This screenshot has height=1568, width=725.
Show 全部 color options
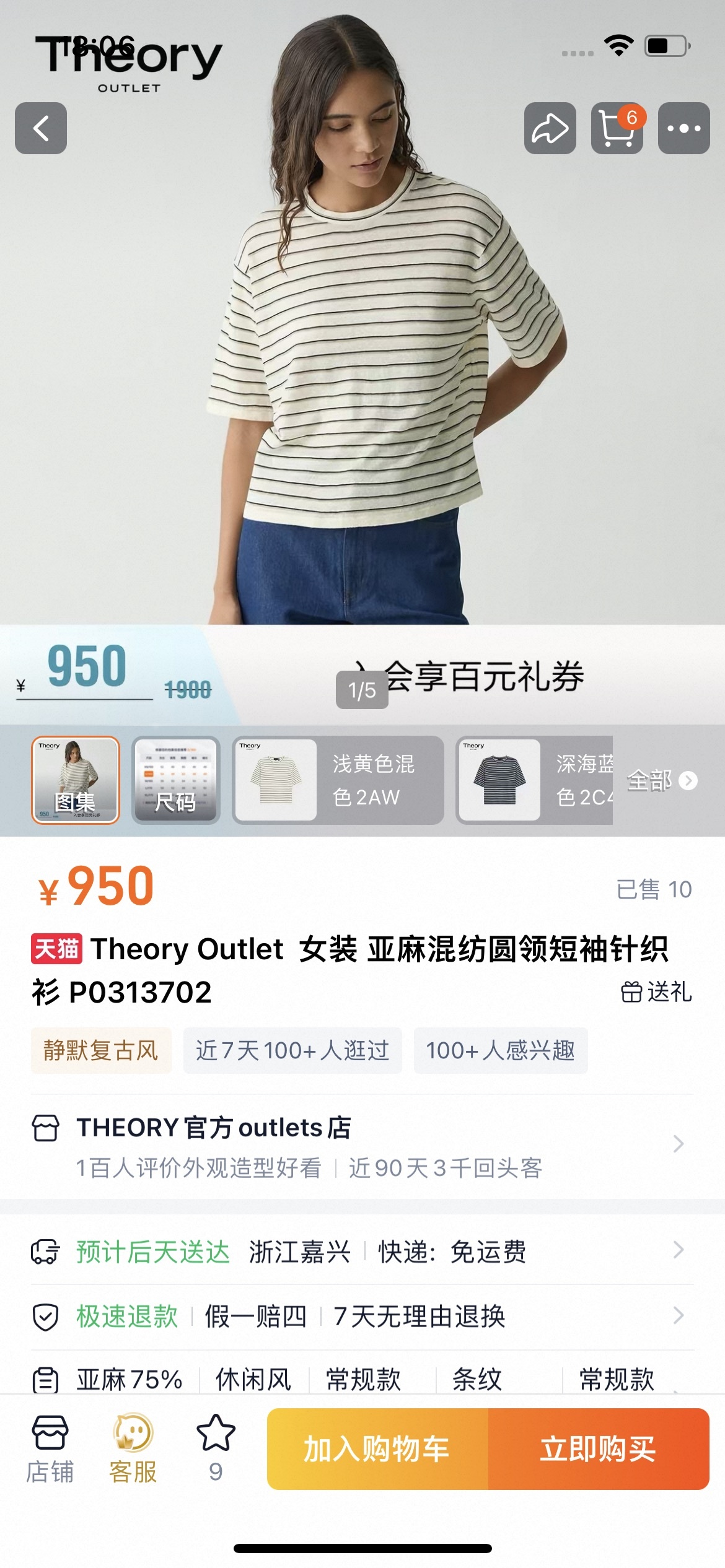pos(661,780)
